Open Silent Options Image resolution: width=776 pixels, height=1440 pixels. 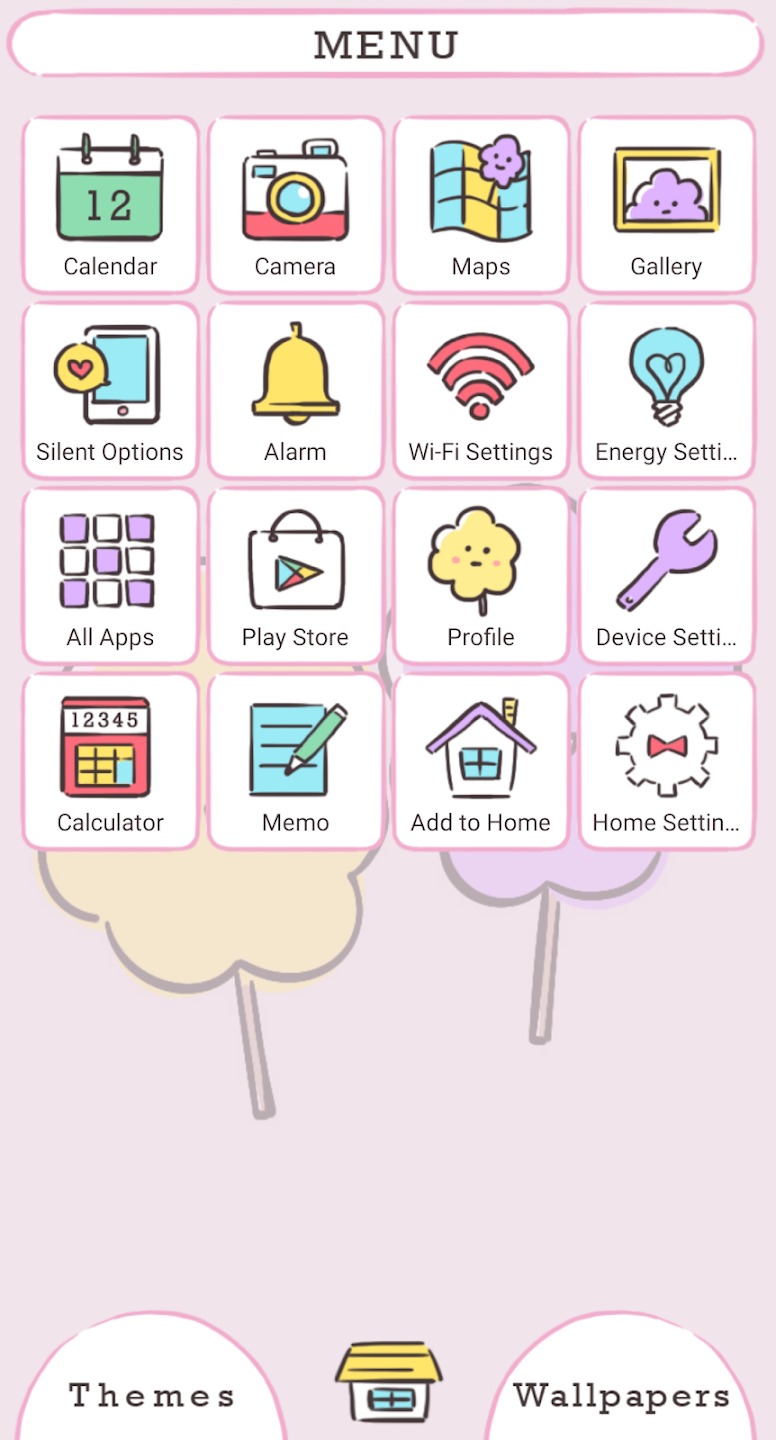[x=110, y=390]
